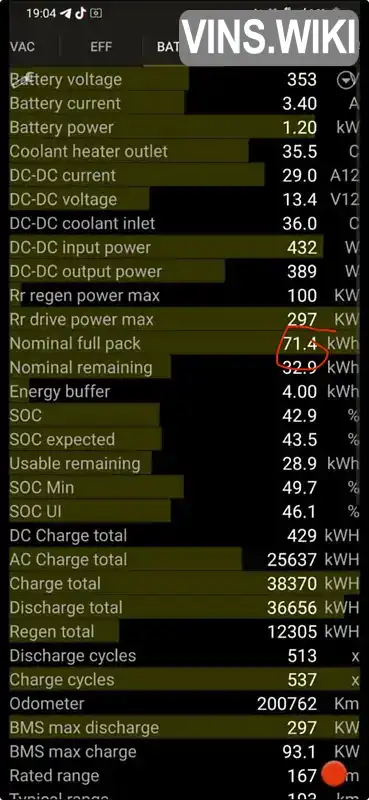The height and width of the screenshot is (800, 369).
Task: Open the dropdown arrow beside Battery voltage
Action: (346, 80)
